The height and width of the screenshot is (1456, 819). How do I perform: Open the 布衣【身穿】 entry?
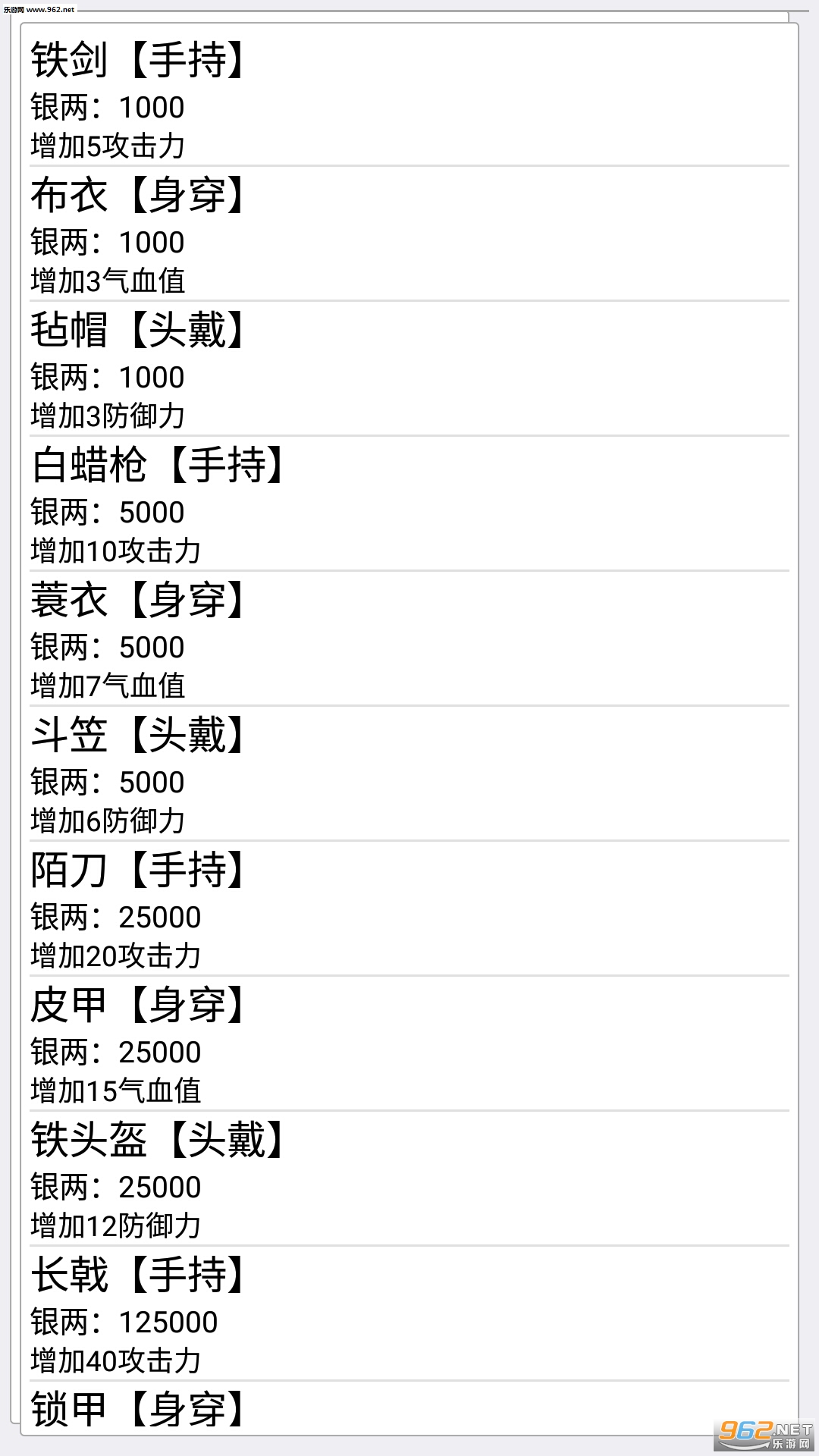coord(409,234)
